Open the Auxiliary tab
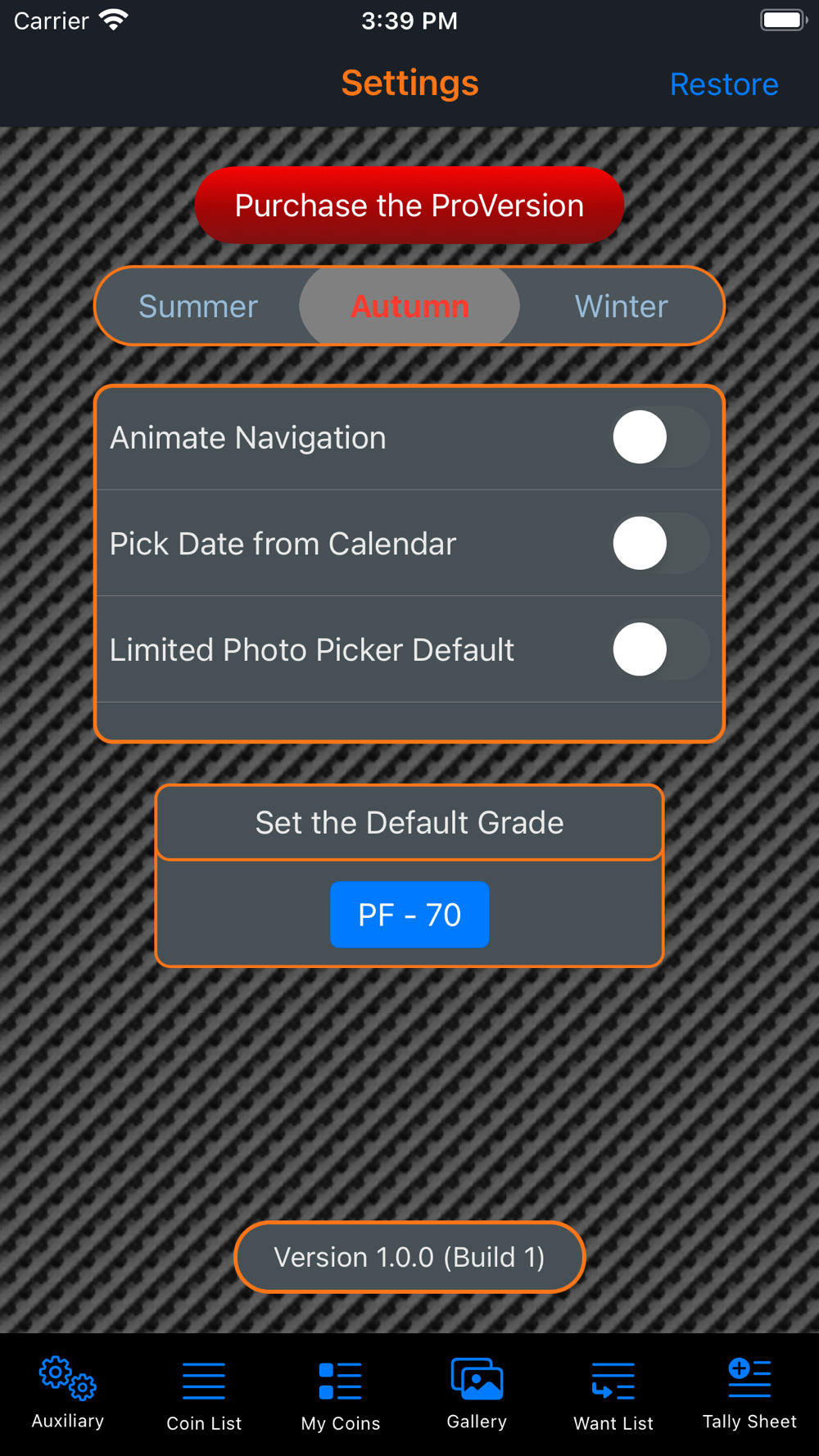Viewport: 819px width, 1456px height. [68, 1393]
